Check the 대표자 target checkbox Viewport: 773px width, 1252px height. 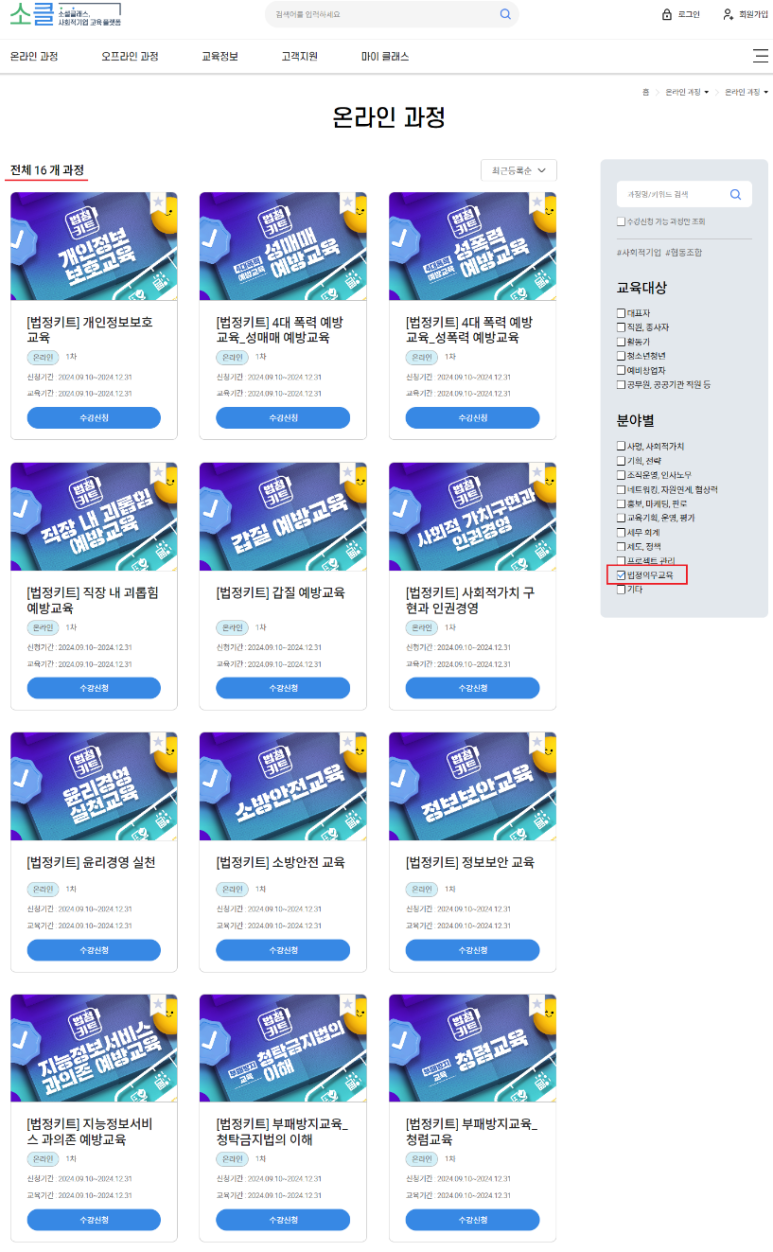point(621,313)
